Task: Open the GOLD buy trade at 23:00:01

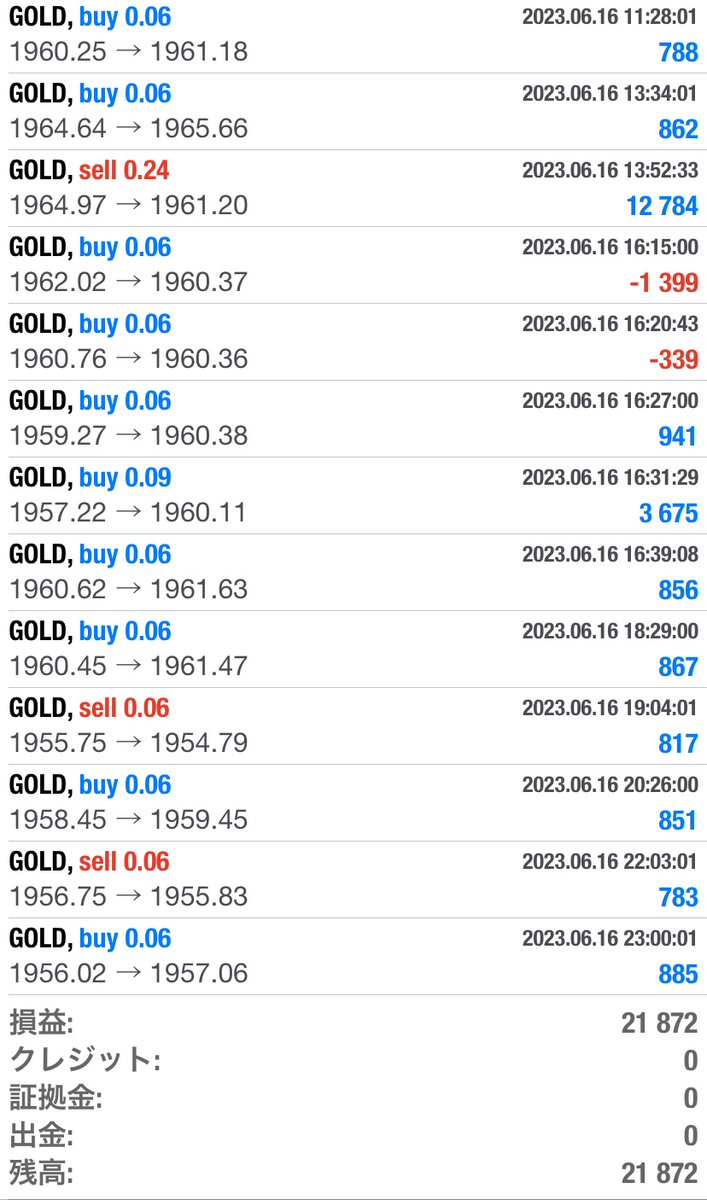Action: (353, 957)
